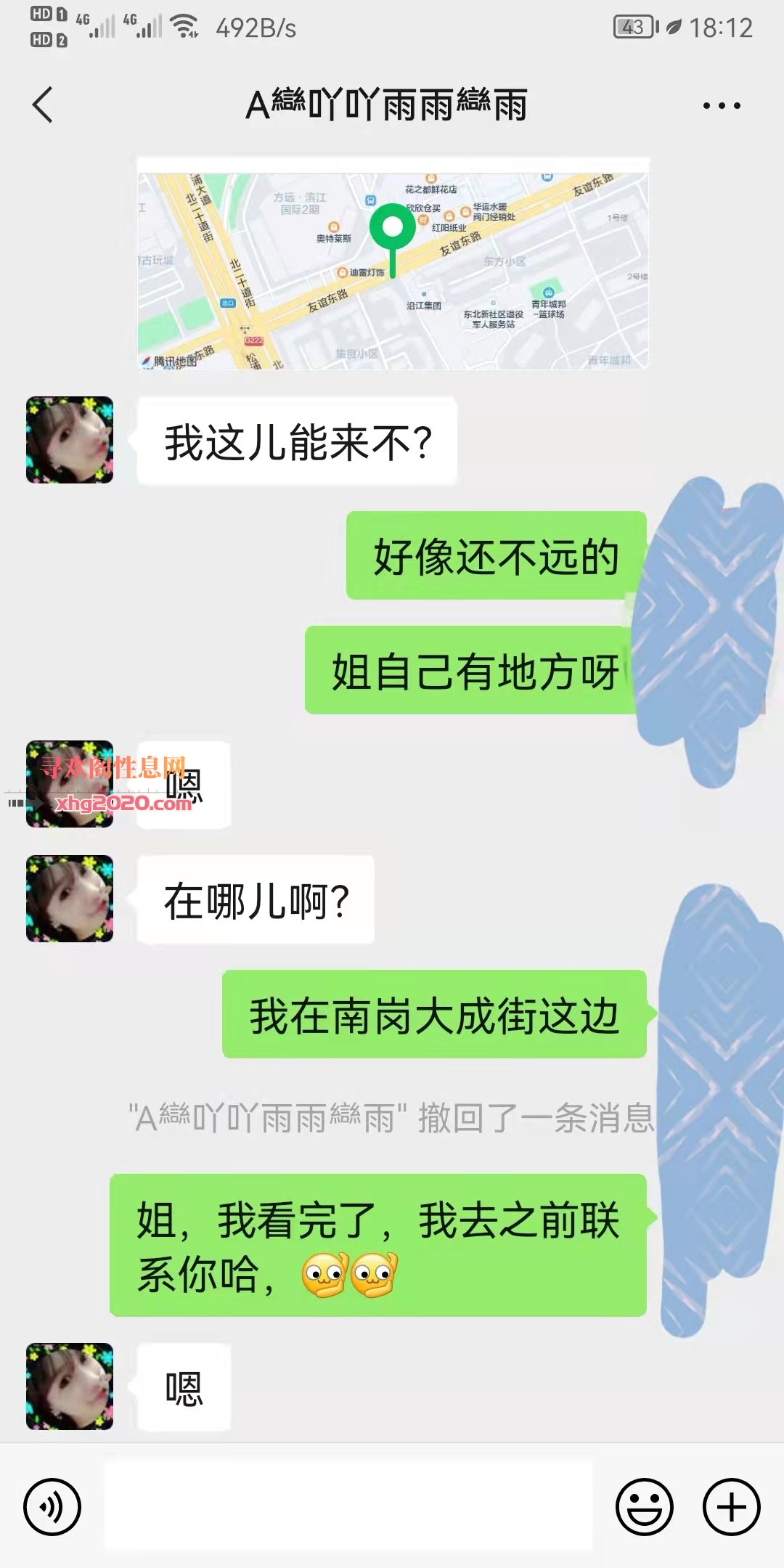Image resolution: width=784 pixels, height=1568 pixels.
Task: Open contact avatar beside 在哪儿啊?
Action: (70, 899)
